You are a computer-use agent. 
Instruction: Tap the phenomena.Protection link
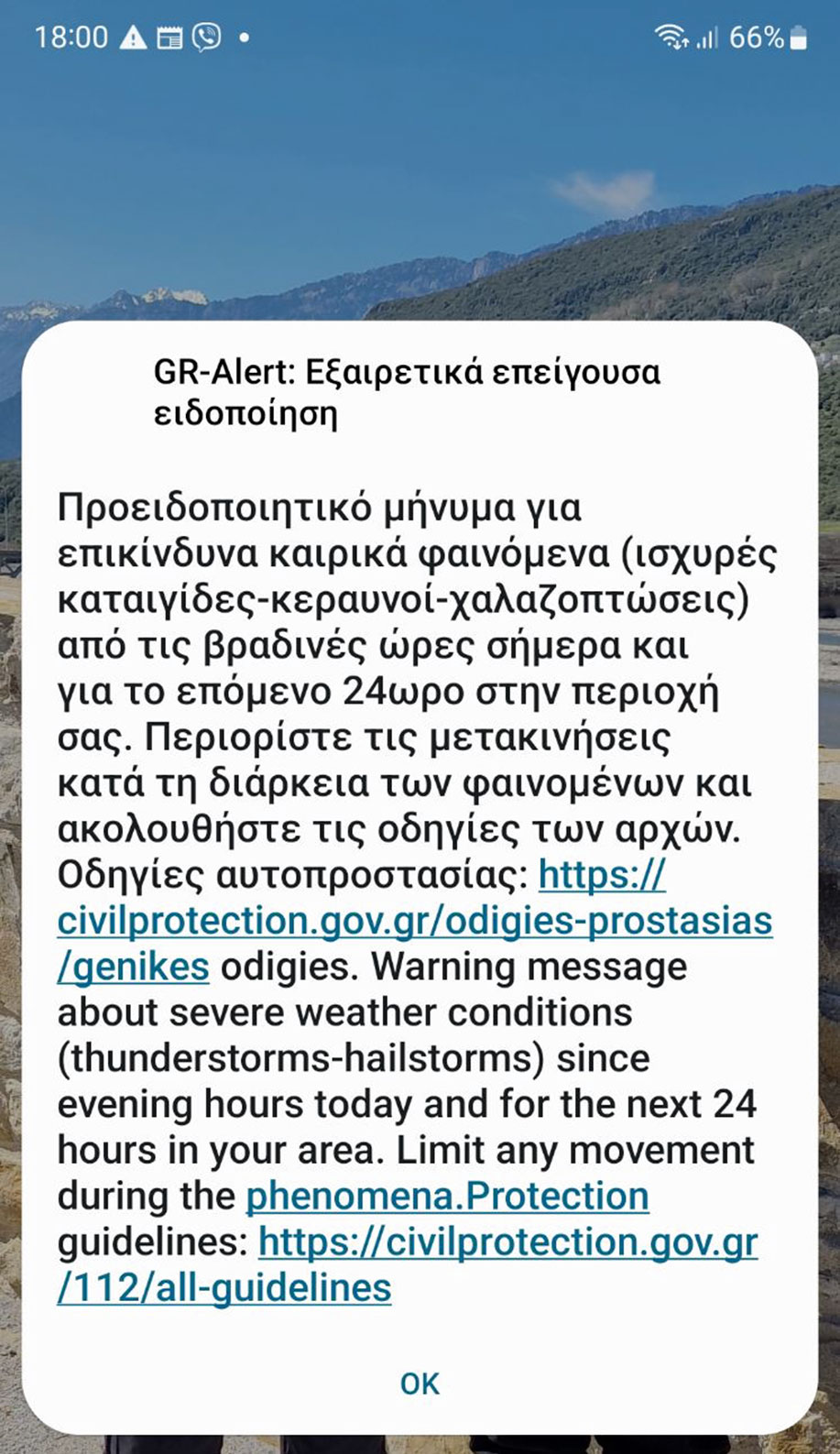(447, 1196)
